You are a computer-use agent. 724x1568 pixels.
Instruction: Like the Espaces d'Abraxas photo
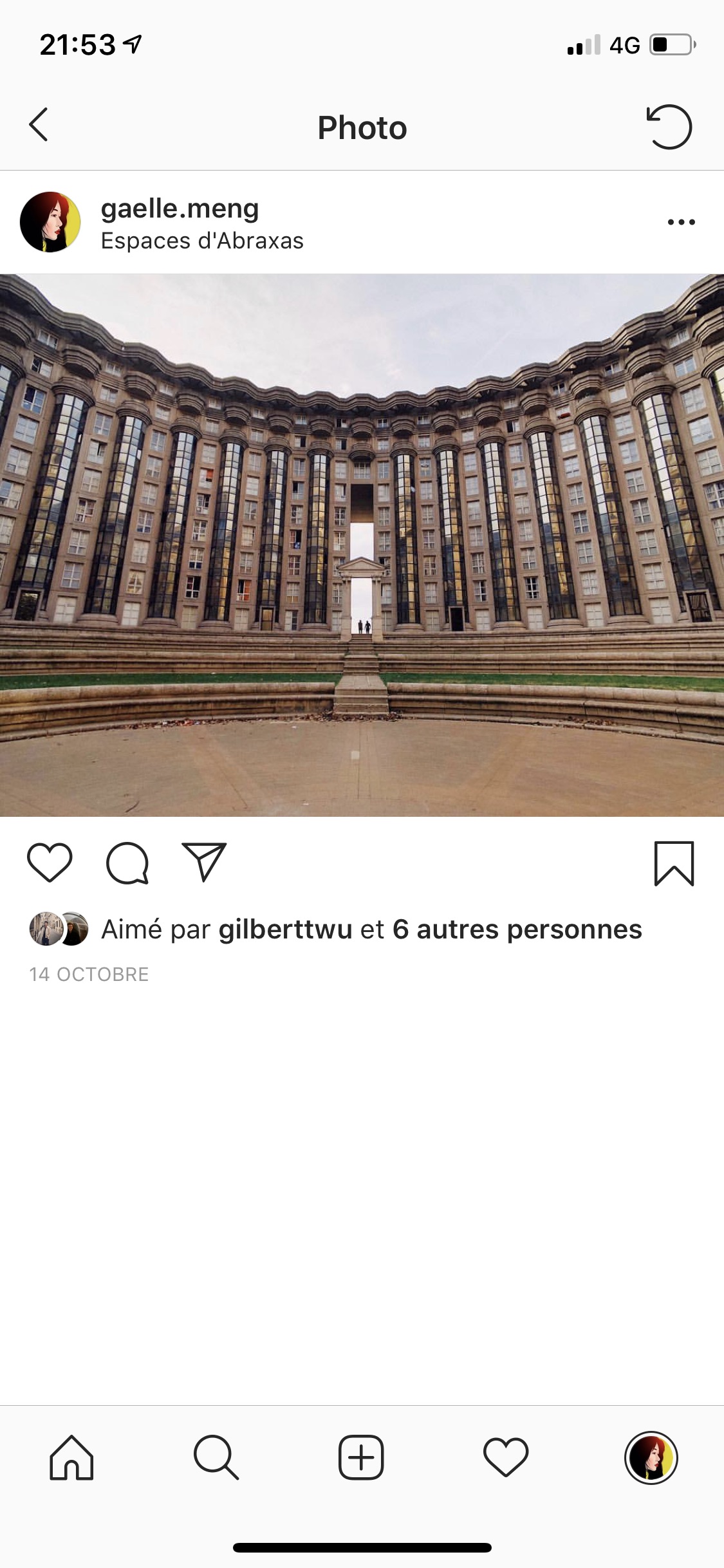tap(50, 863)
